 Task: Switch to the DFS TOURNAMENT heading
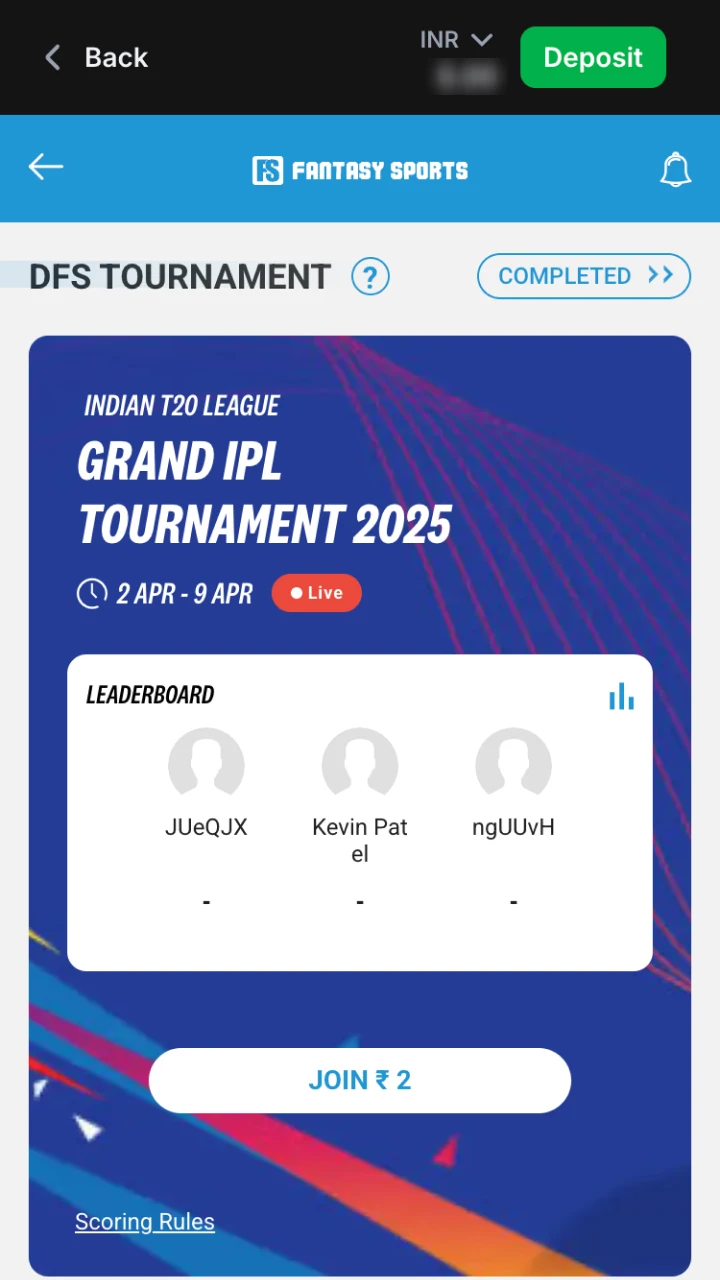pos(180,276)
